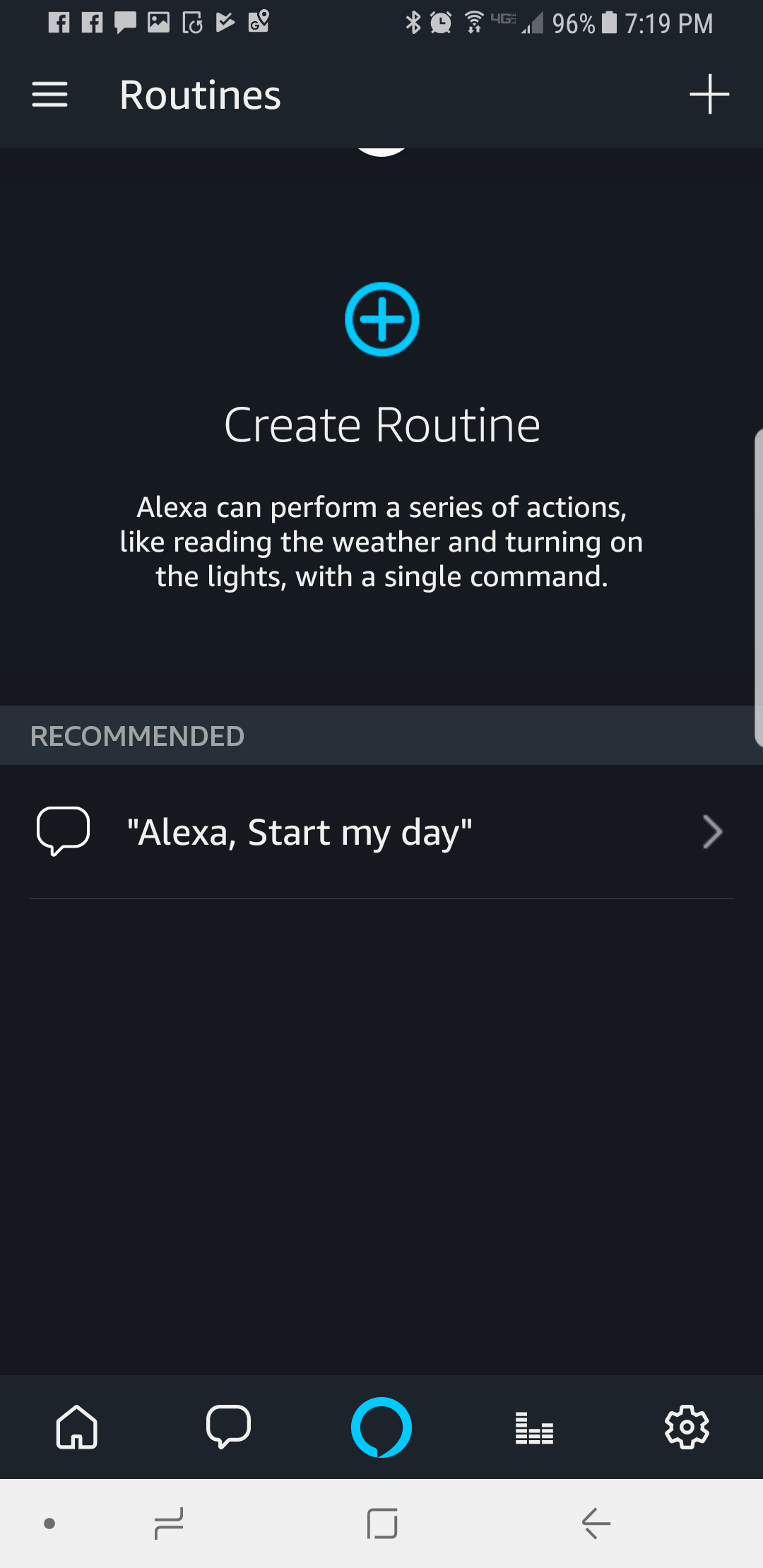Switch to the Conversations tab
The height and width of the screenshot is (1568, 763).
pyautogui.click(x=228, y=1427)
